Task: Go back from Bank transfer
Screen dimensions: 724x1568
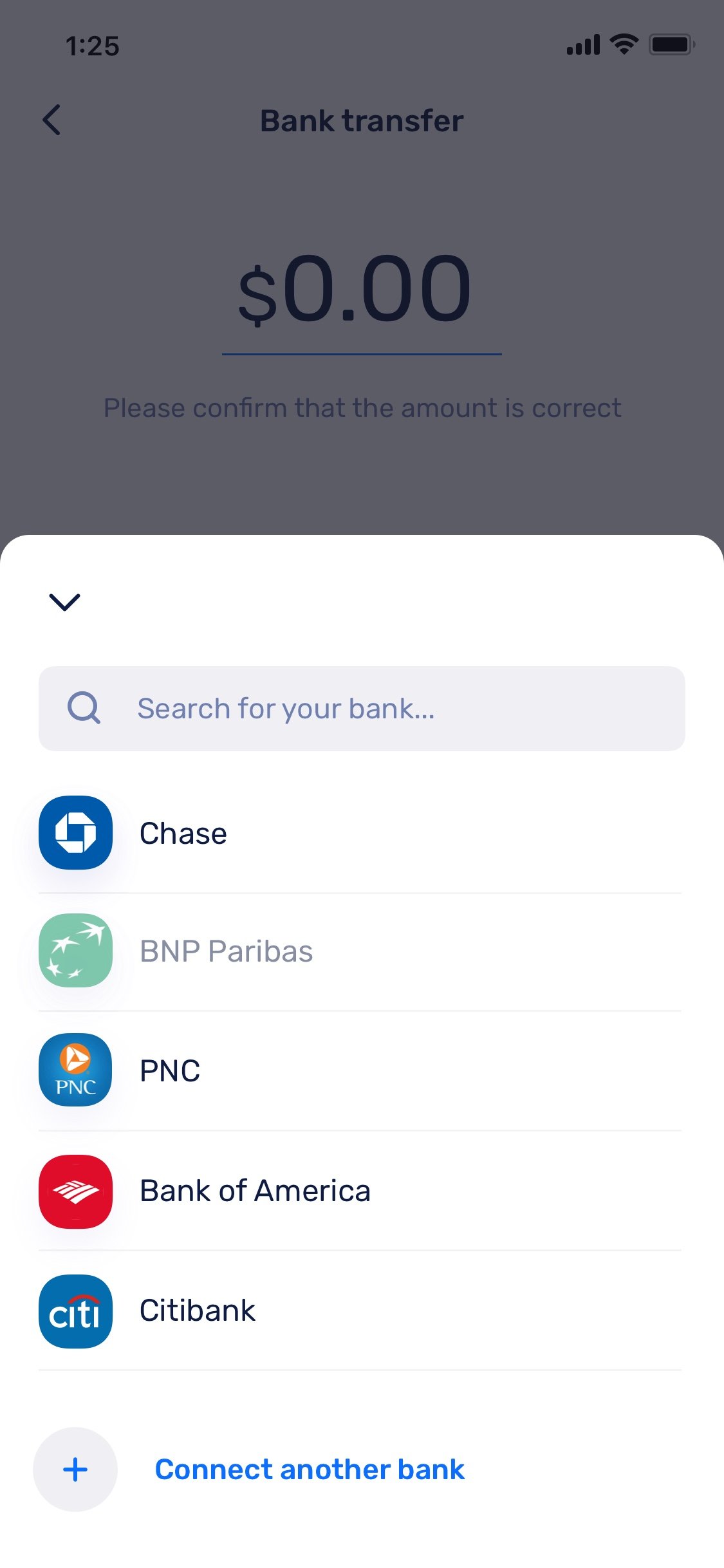Action: (x=51, y=120)
